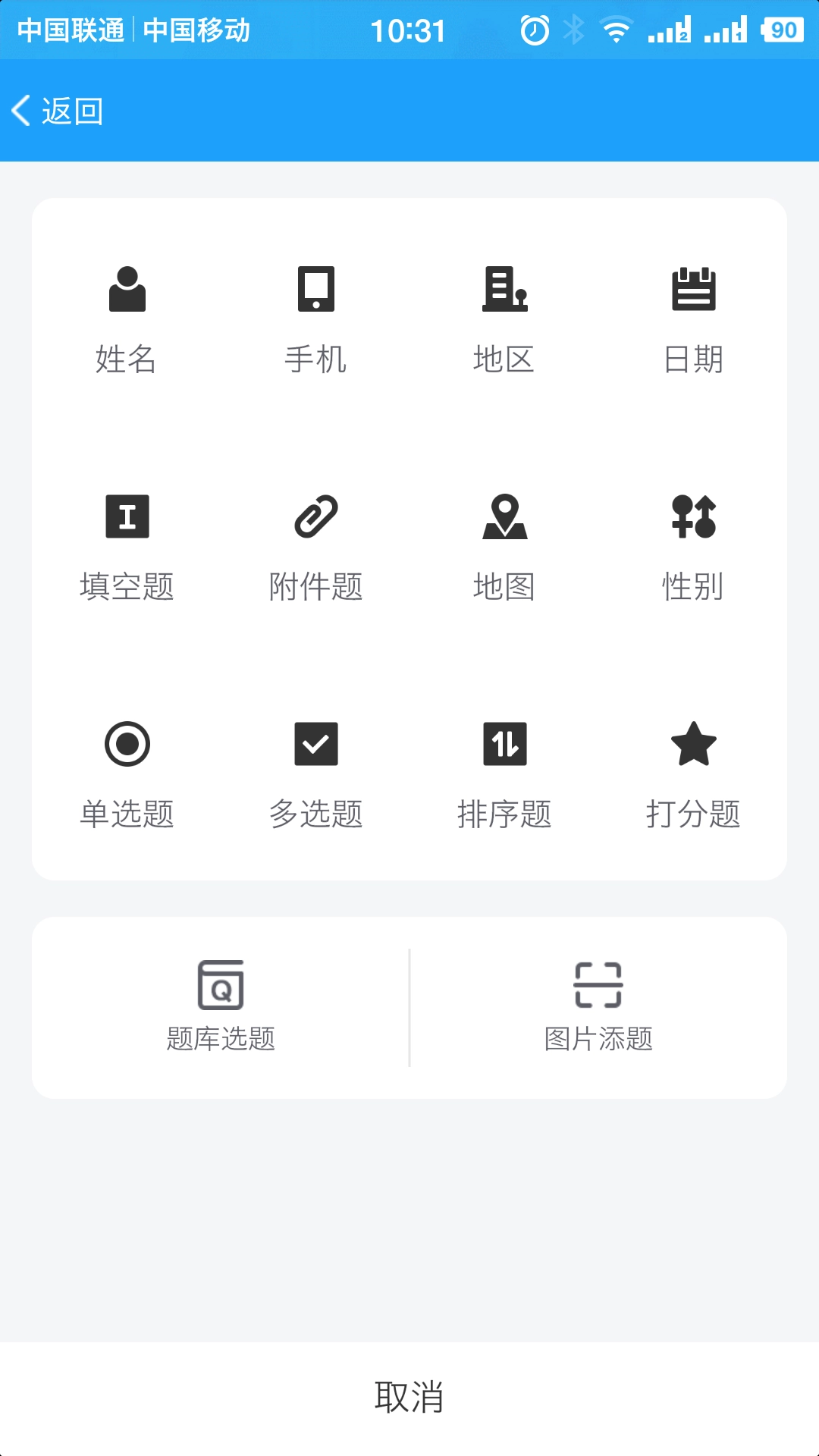The image size is (819, 1456).
Task: Insert an 附件题 attachment question
Action: coord(316,518)
